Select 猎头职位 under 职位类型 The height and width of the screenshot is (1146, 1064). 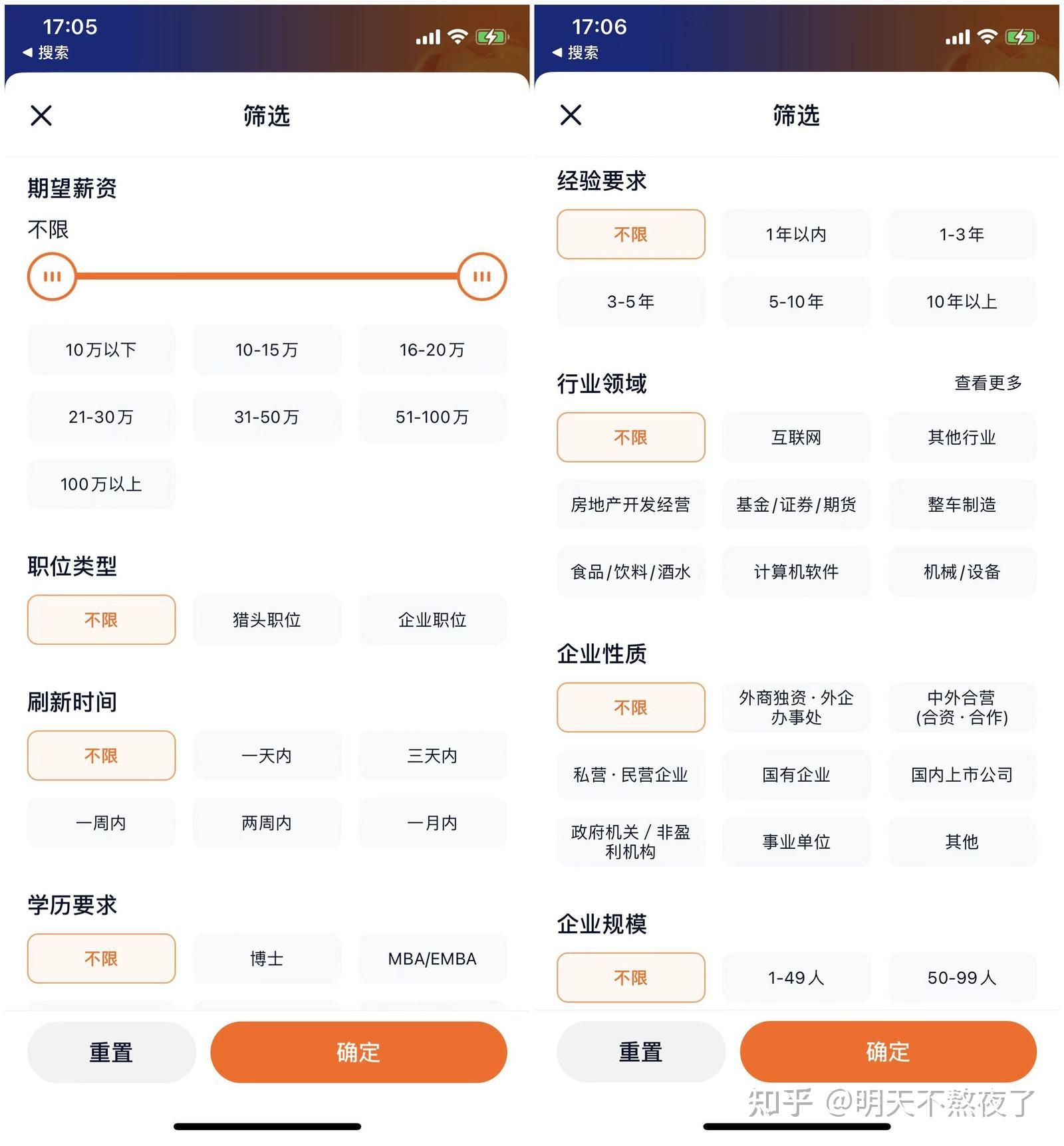pos(266,620)
